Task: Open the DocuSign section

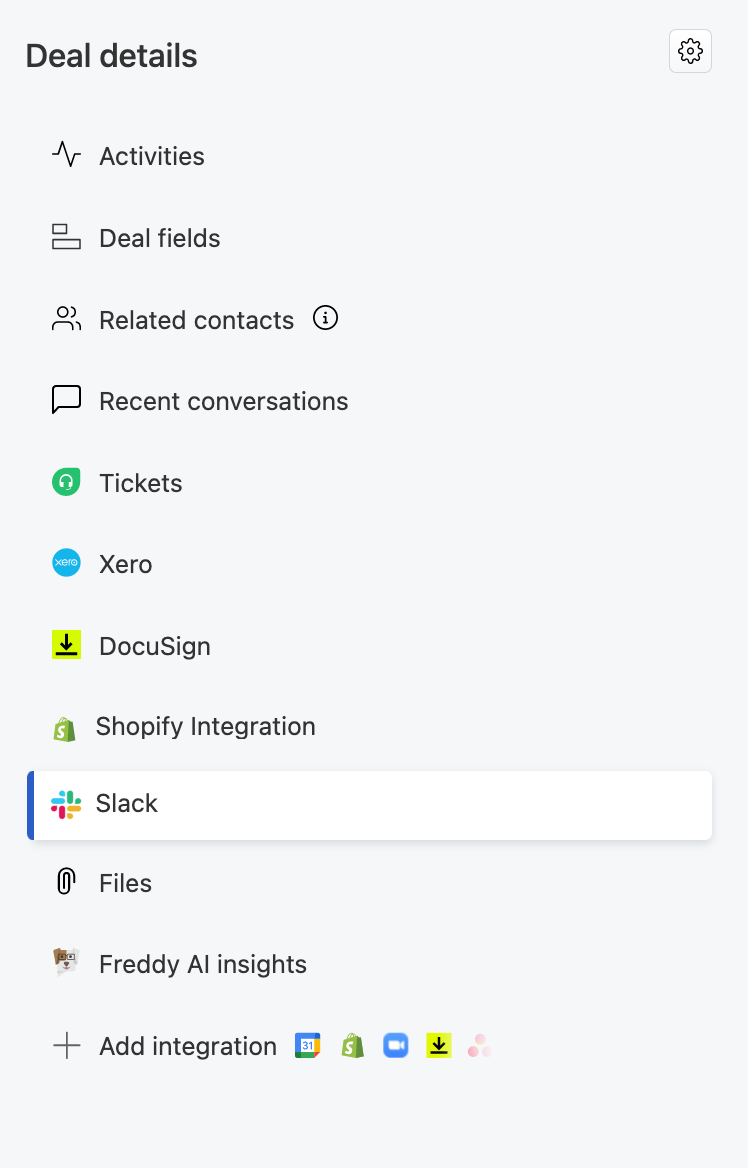Action: pos(369,646)
